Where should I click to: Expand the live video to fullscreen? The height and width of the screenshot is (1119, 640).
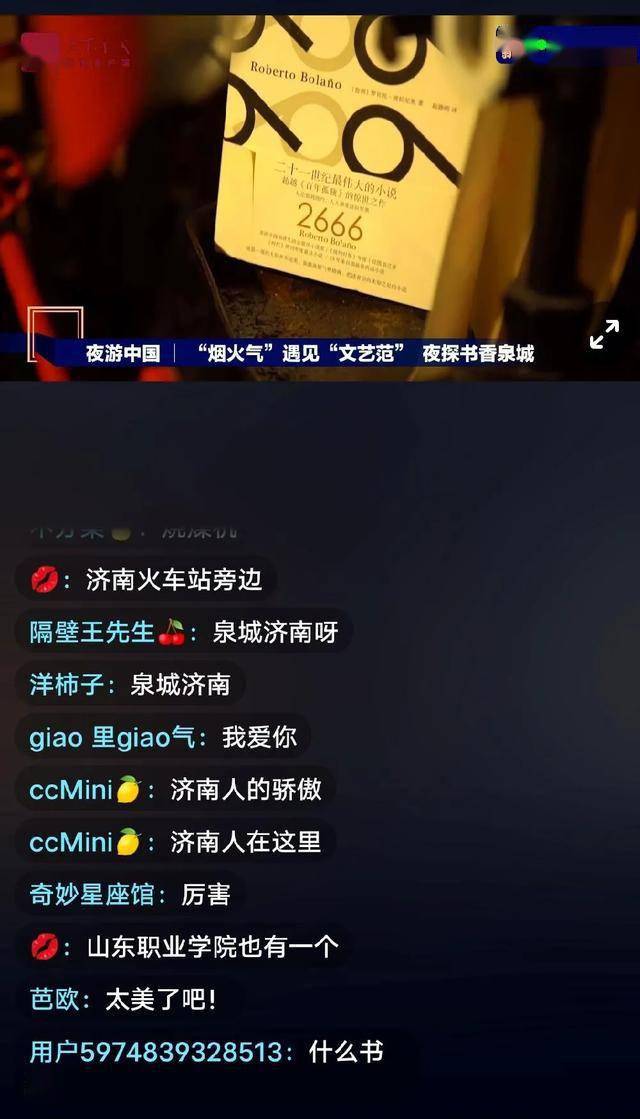[603, 335]
